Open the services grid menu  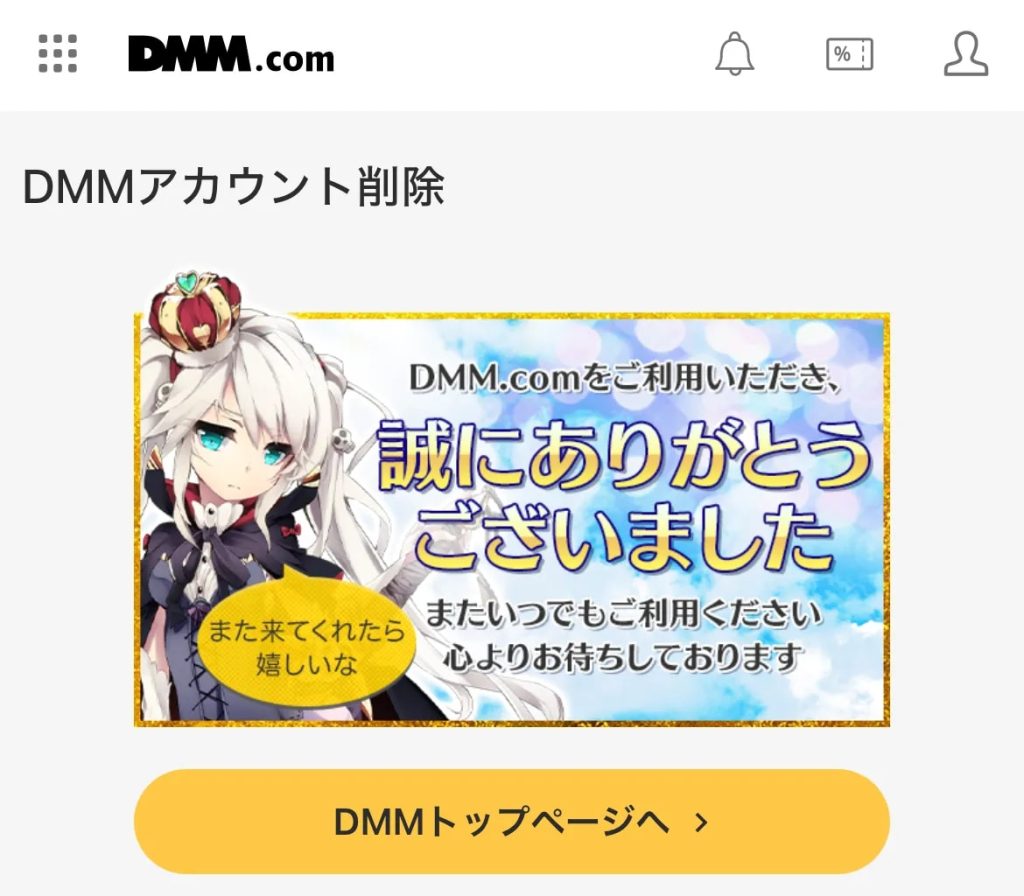58,53
